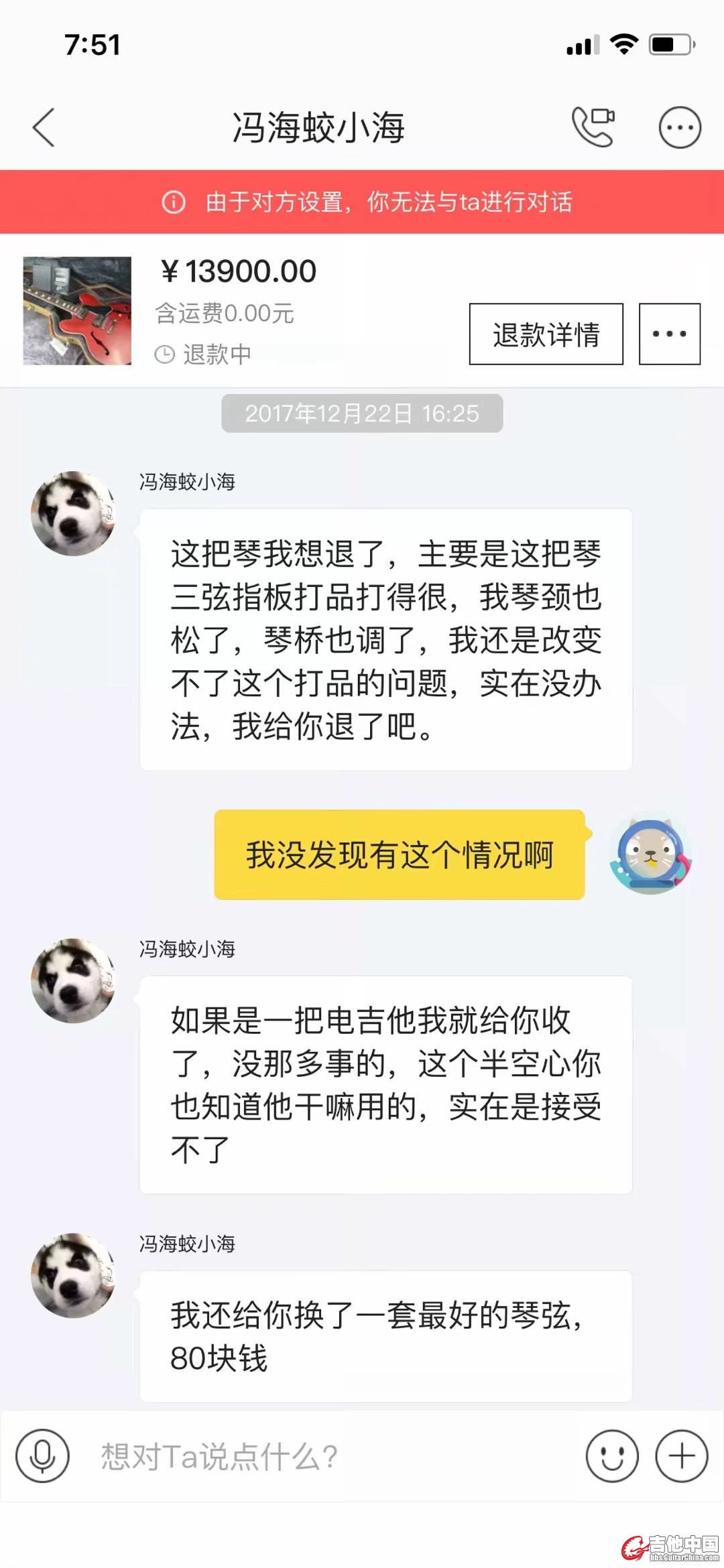
Task: Open my own seal avatar profile
Action: pos(650,856)
